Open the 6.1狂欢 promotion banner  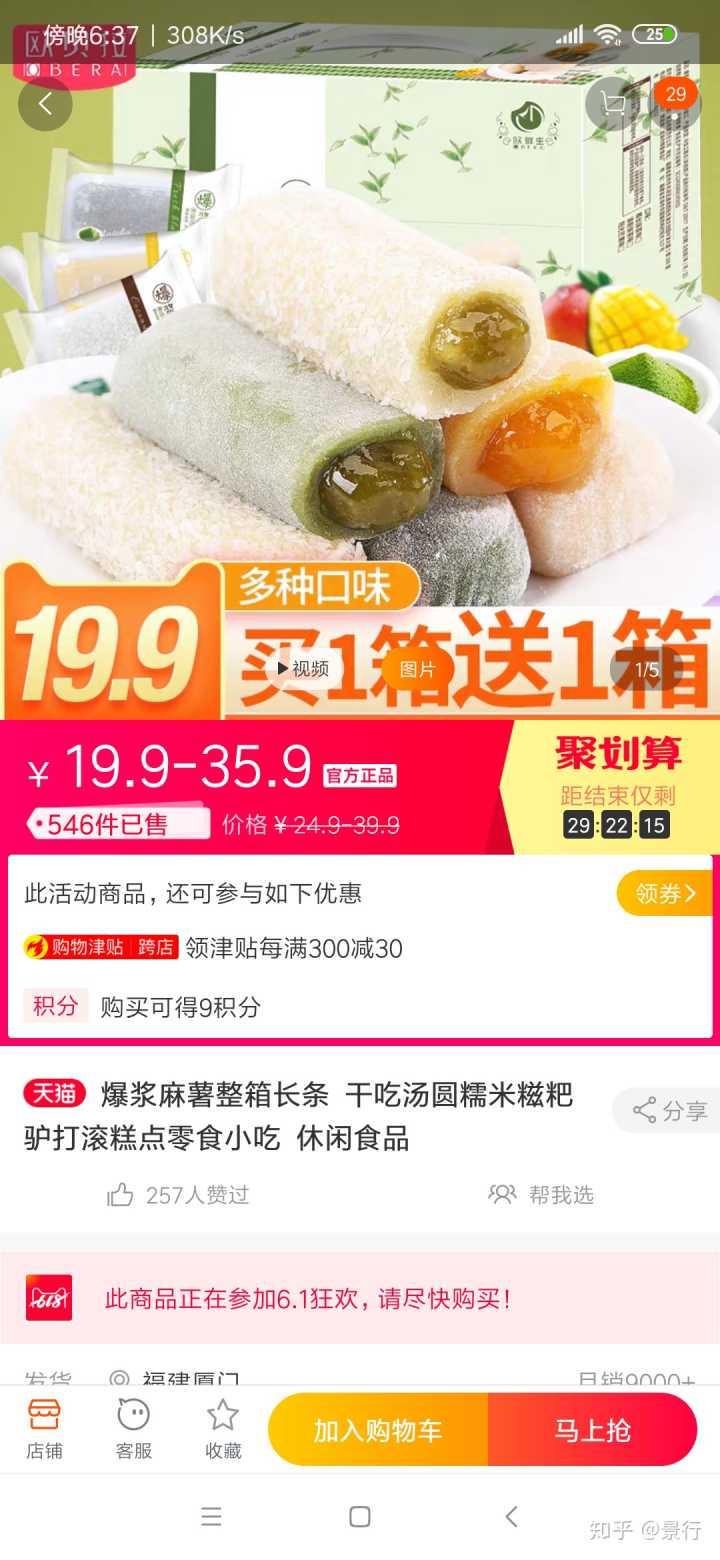[x=360, y=1298]
